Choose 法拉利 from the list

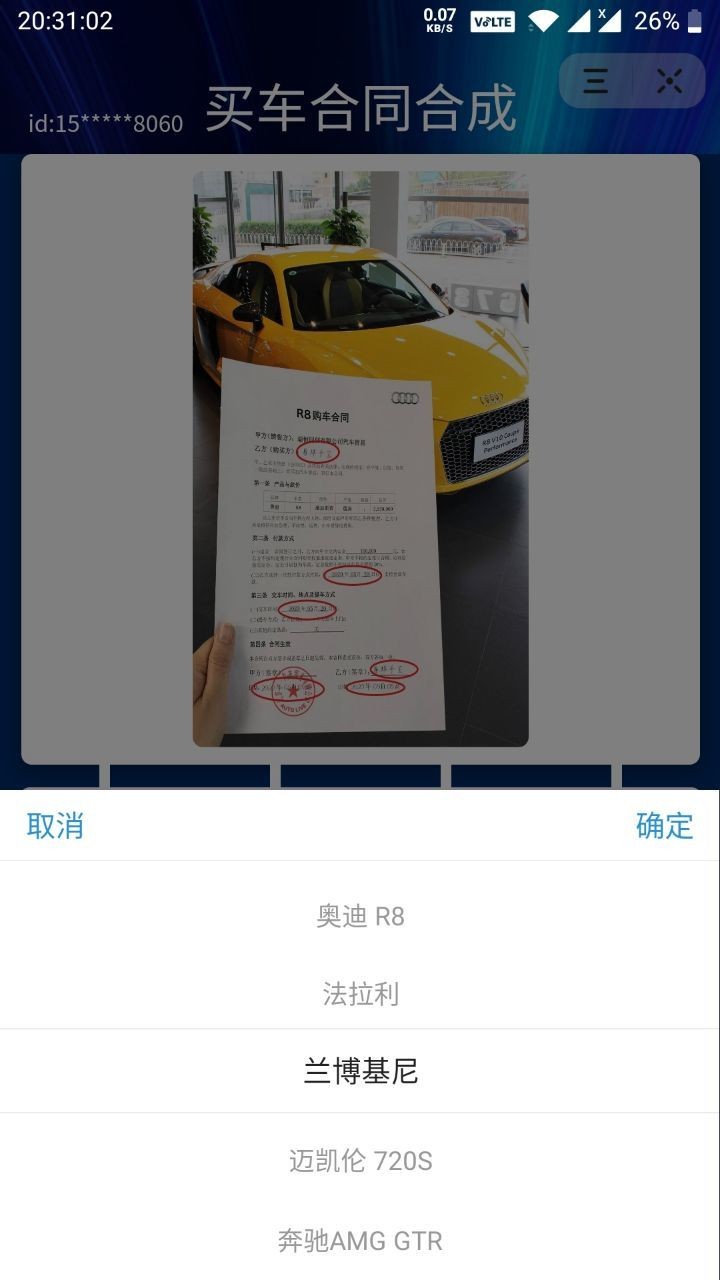pyautogui.click(x=360, y=993)
